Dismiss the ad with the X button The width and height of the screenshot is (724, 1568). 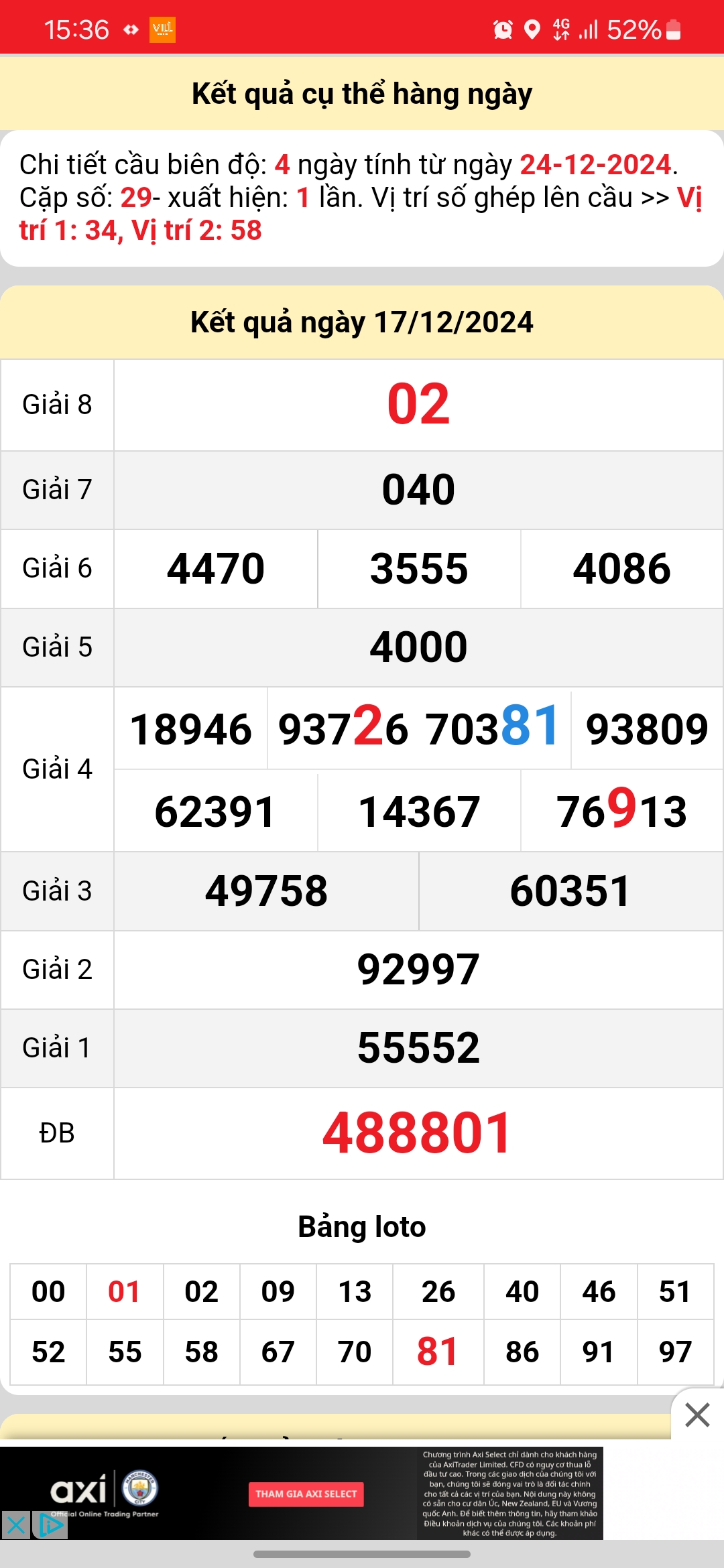tap(697, 1415)
